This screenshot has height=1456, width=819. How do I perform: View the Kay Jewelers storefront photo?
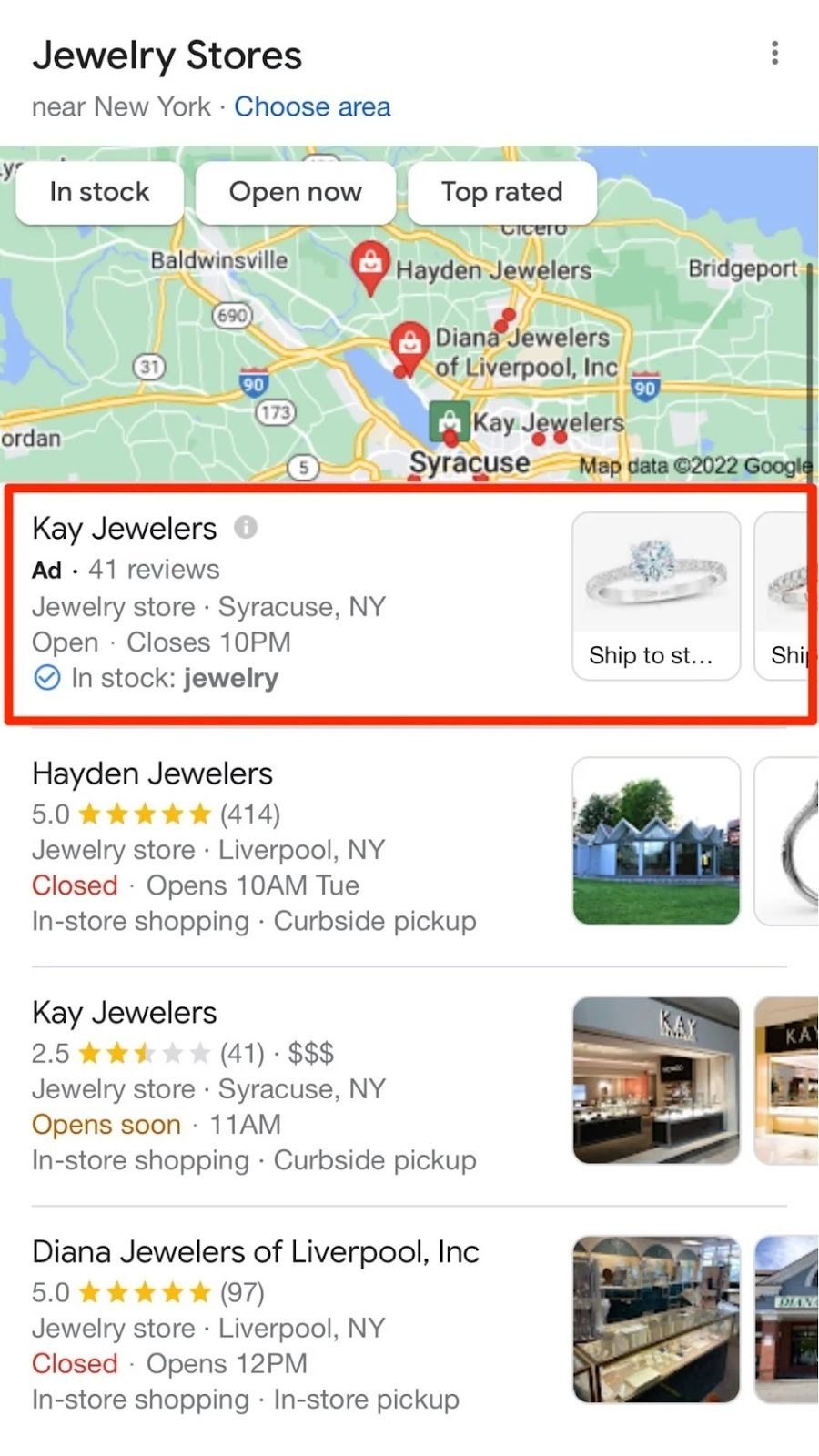click(655, 1080)
